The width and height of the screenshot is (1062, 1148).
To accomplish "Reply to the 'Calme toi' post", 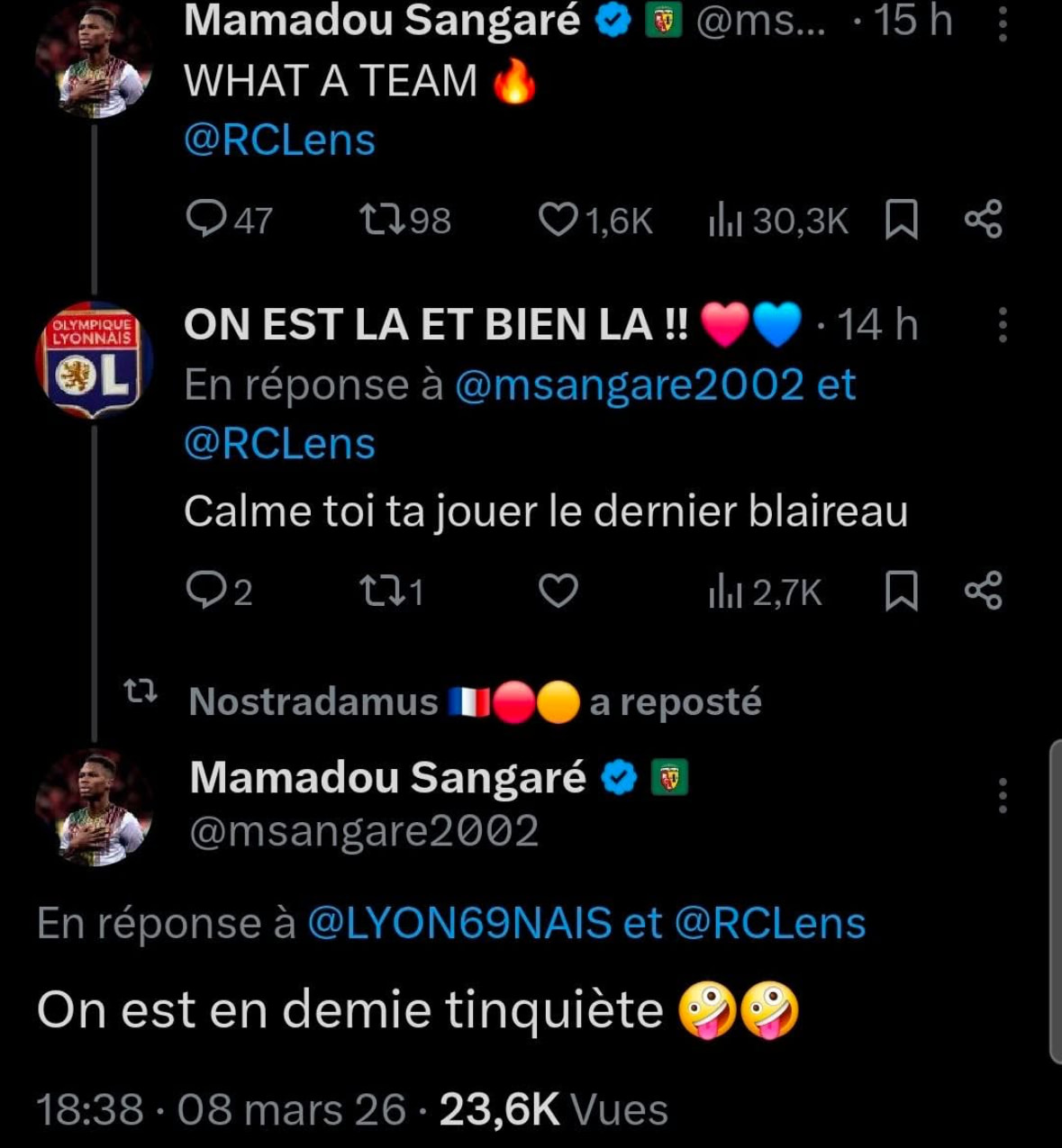I will point(205,591).
